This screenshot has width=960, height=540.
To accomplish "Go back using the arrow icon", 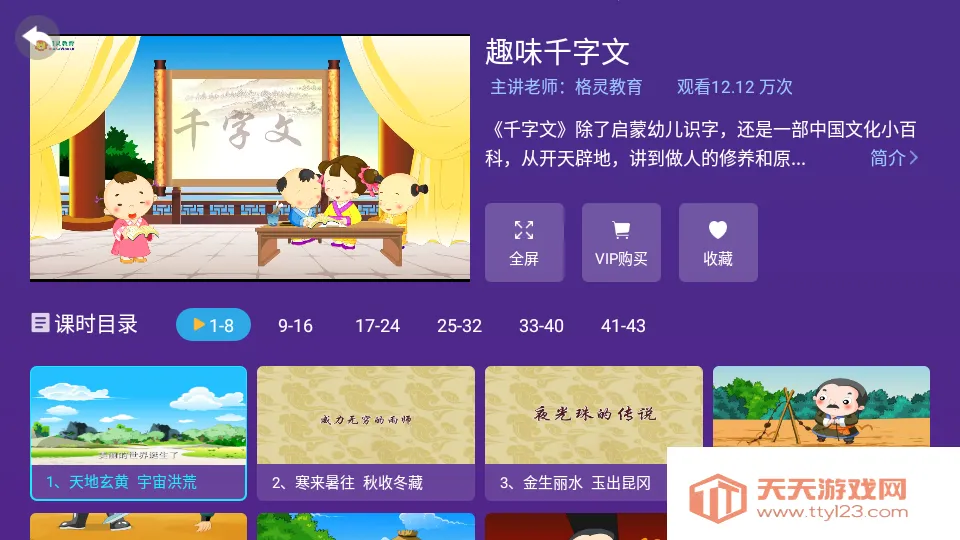I will click(36, 40).
